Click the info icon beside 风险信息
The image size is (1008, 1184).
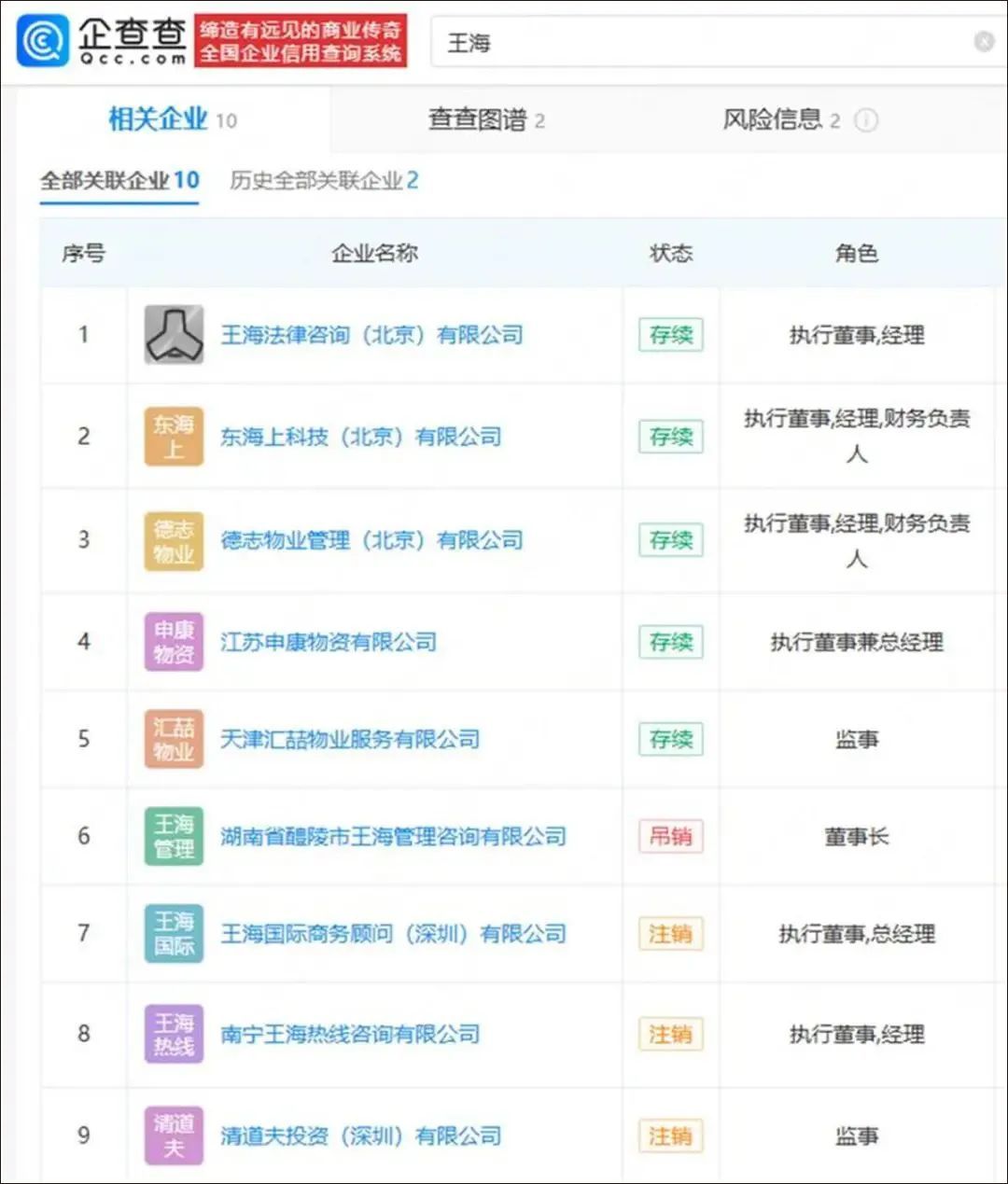tap(863, 120)
